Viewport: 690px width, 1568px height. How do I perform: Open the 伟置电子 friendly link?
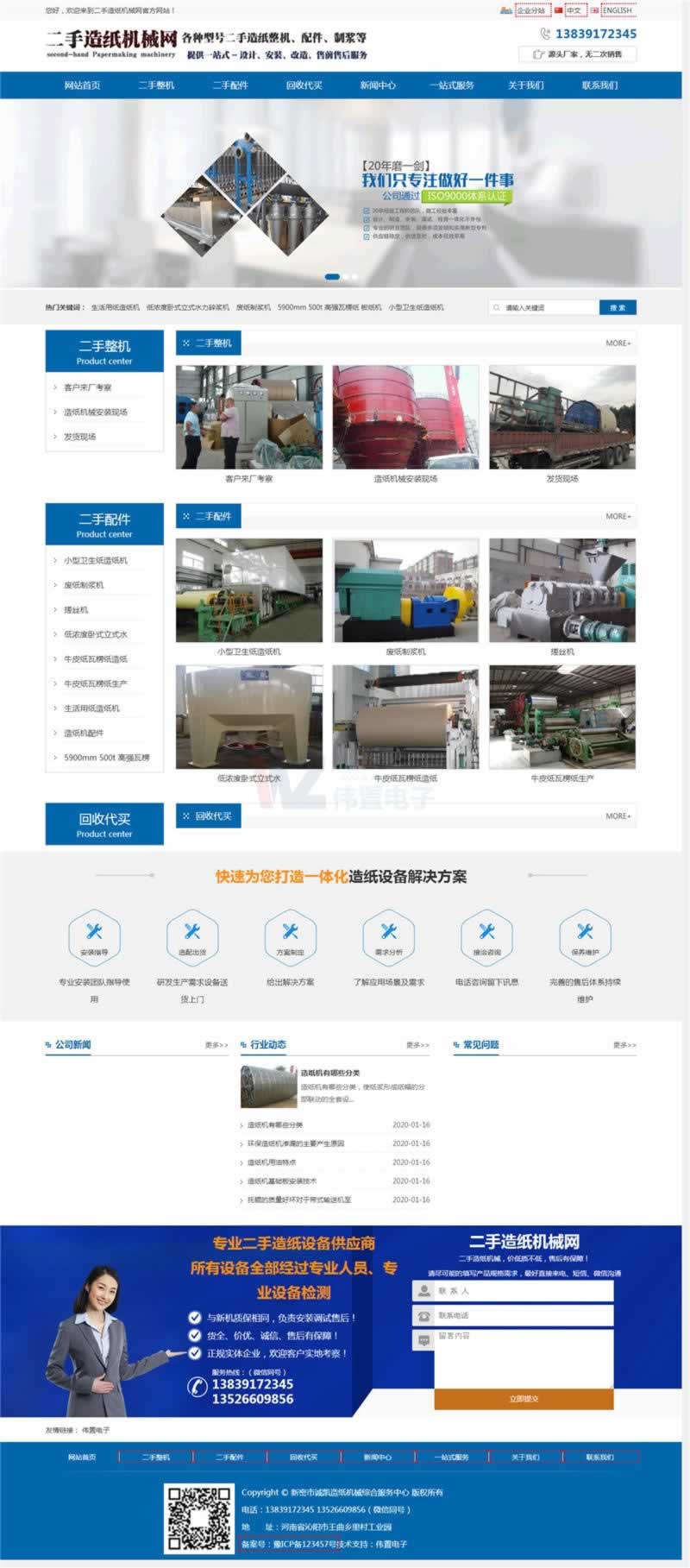pyautogui.click(x=96, y=1430)
